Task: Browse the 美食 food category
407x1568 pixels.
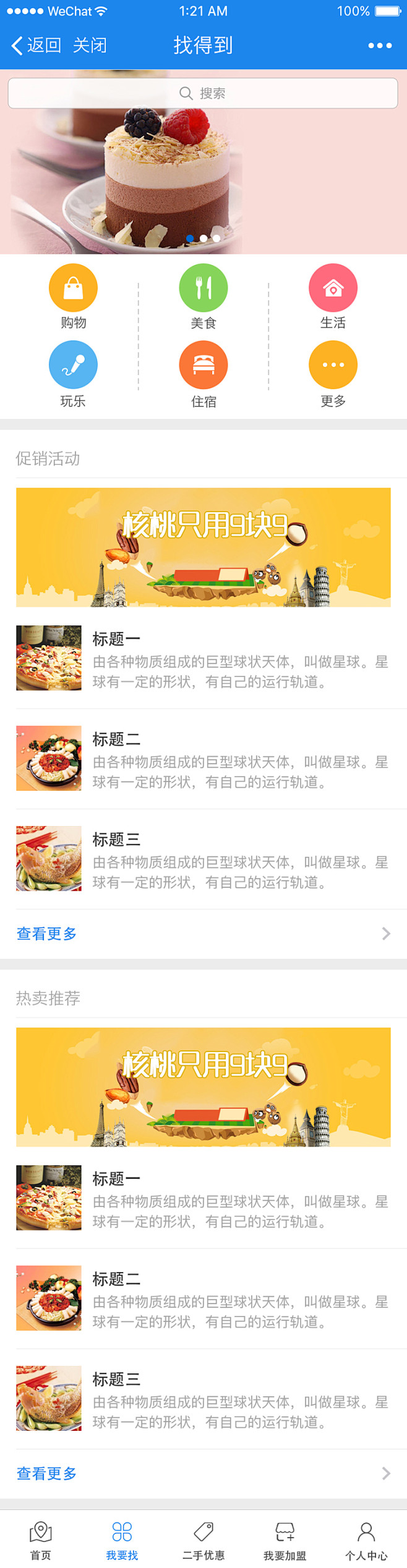Action: [204, 297]
